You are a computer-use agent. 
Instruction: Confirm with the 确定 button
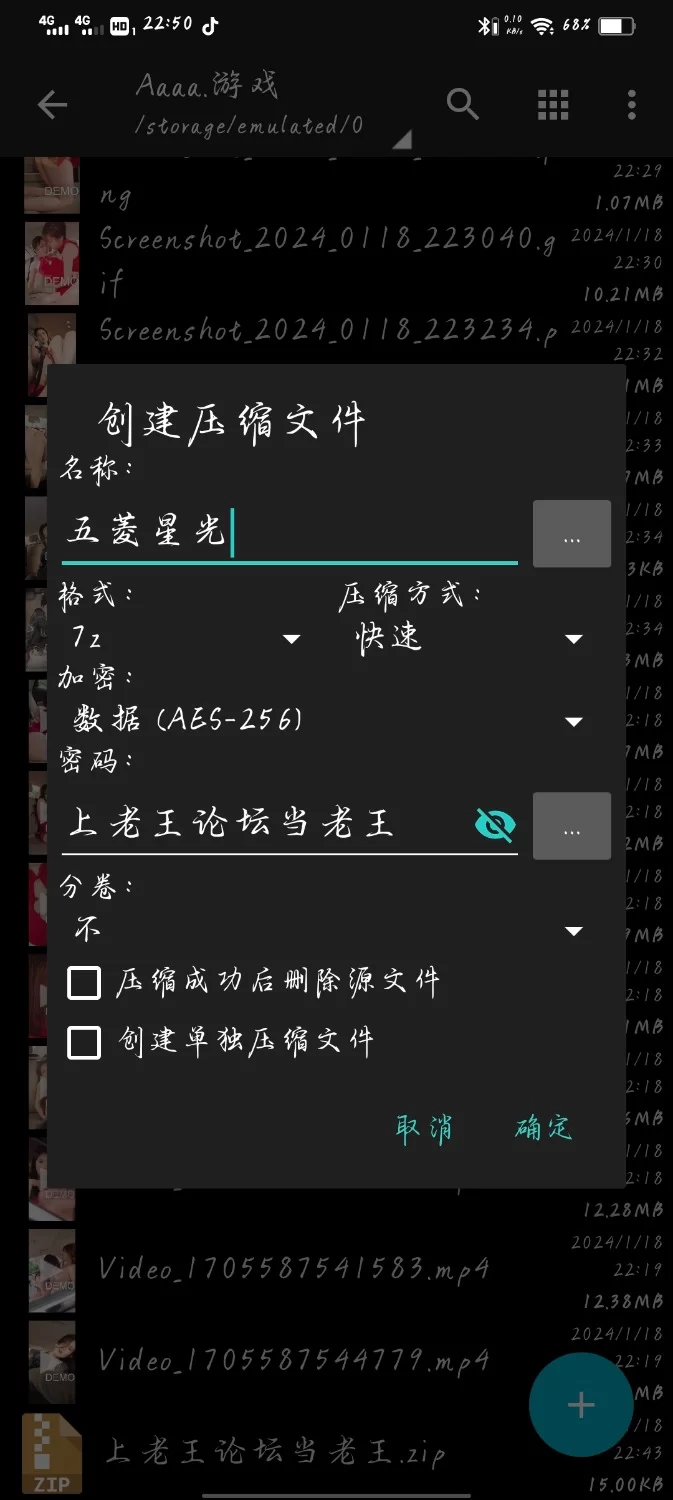[543, 1128]
